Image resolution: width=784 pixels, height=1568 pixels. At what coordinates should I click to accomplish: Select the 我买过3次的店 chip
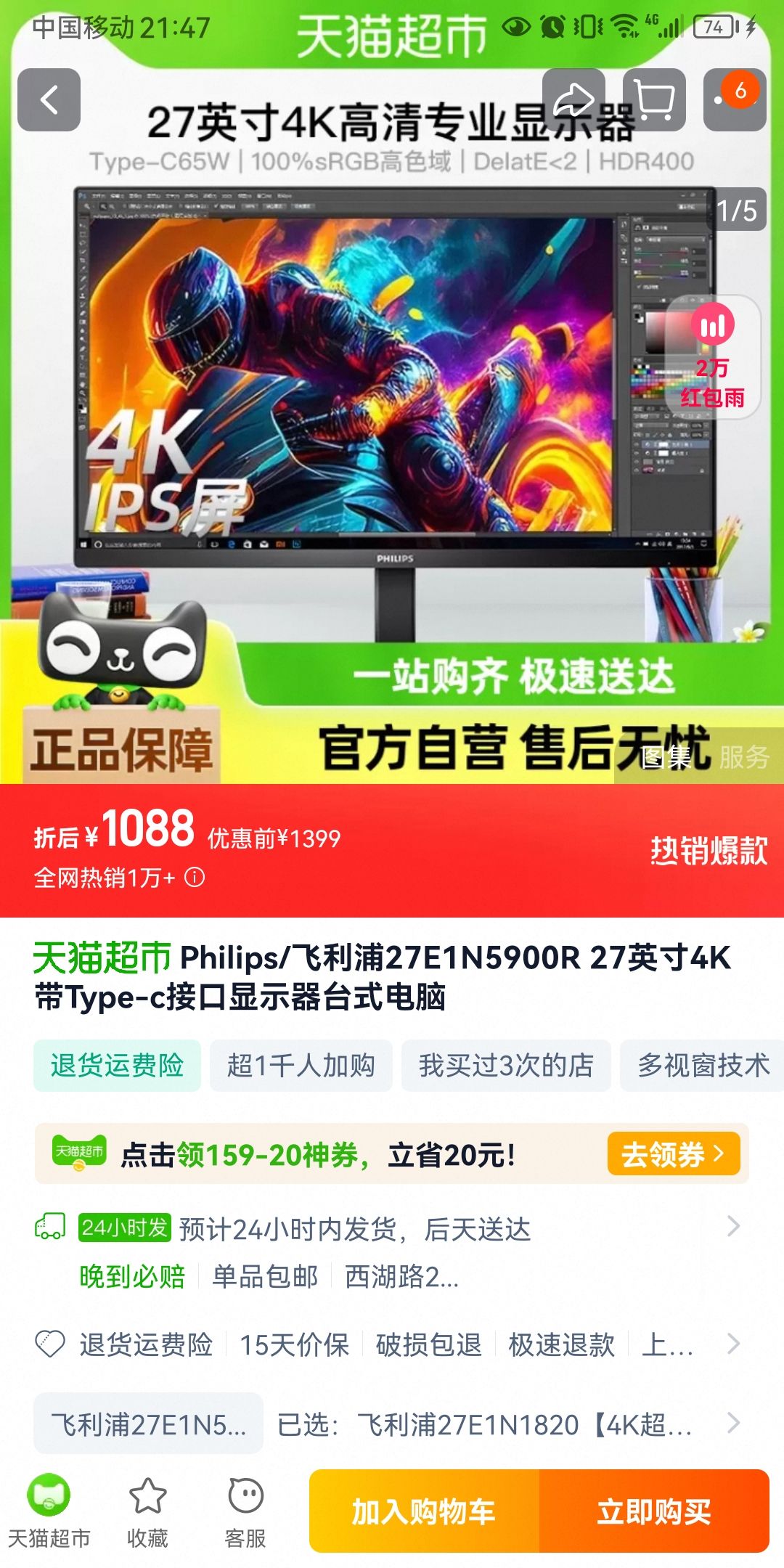506,1066
